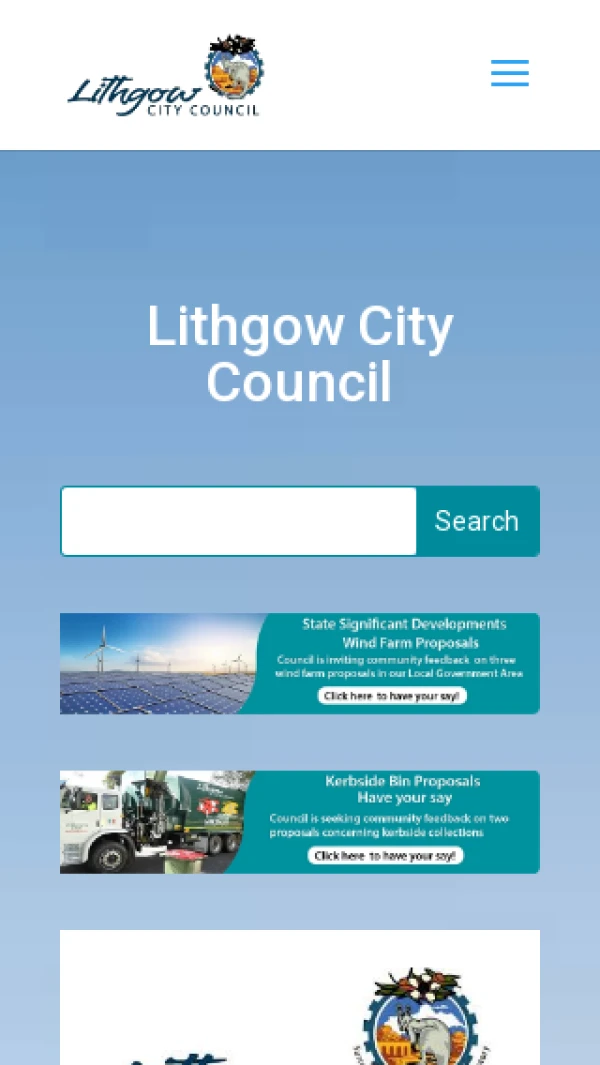This screenshot has width=600, height=1065.
Task: Open the Kerbside Bin Proposals banner
Action: pyautogui.click(x=300, y=821)
